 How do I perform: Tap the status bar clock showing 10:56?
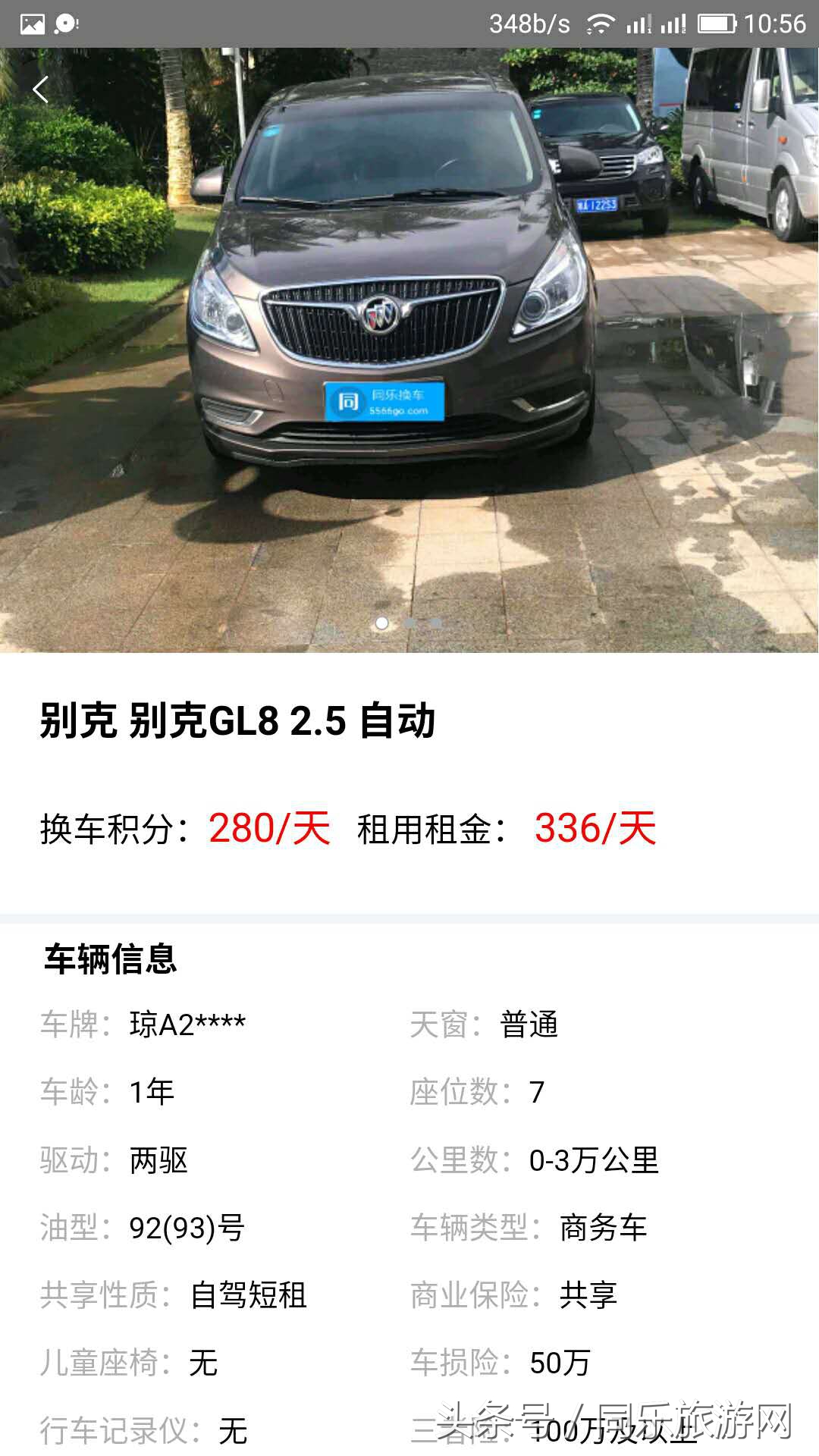click(x=775, y=21)
